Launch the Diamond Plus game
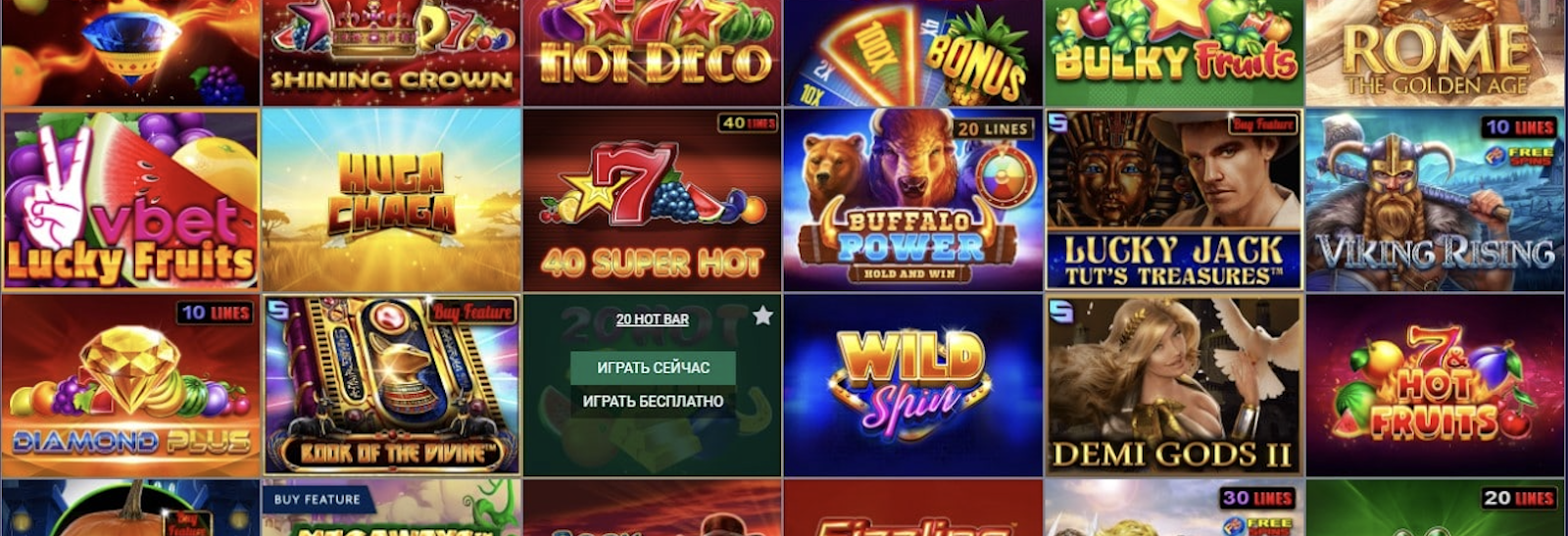This screenshot has width=1568, height=536. (130, 385)
